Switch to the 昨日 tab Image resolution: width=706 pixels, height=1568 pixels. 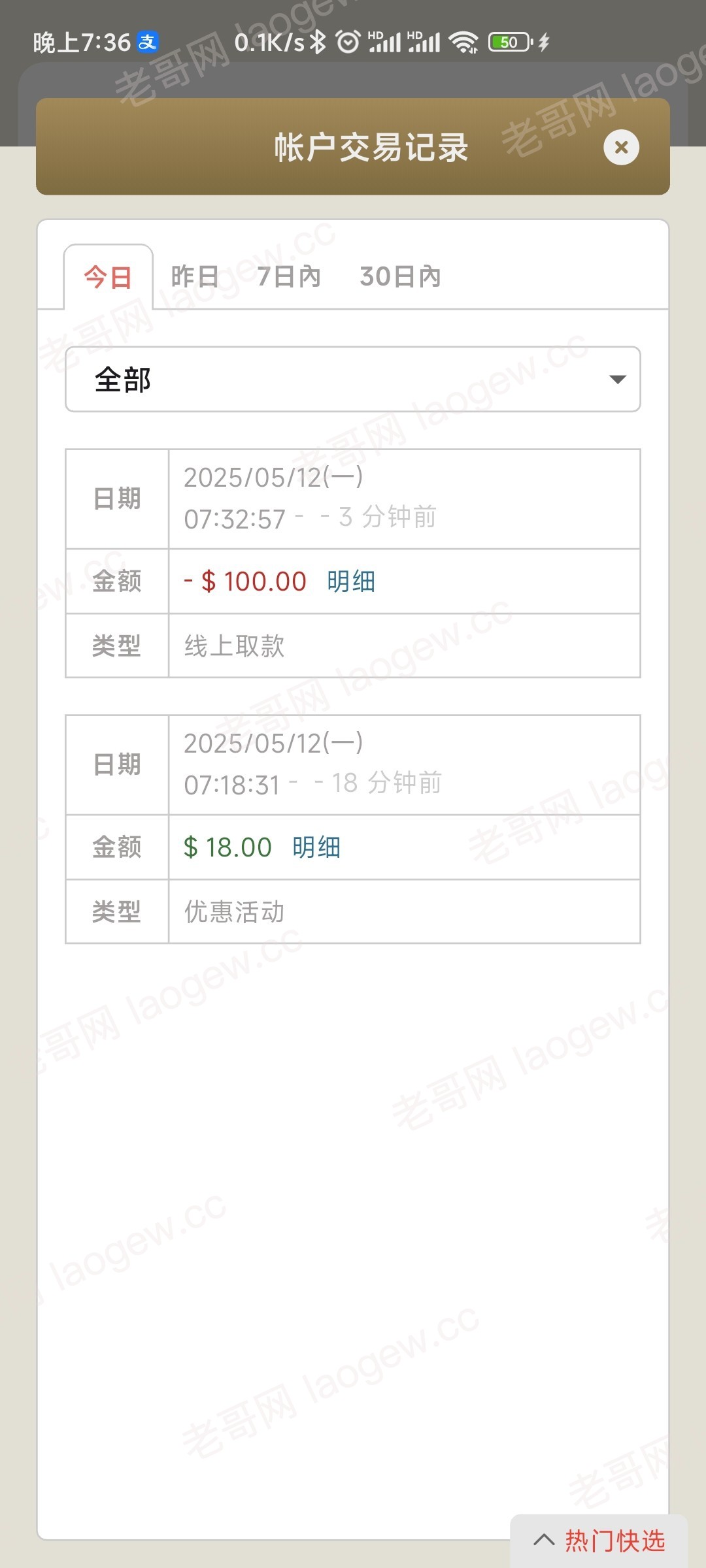(x=195, y=276)
